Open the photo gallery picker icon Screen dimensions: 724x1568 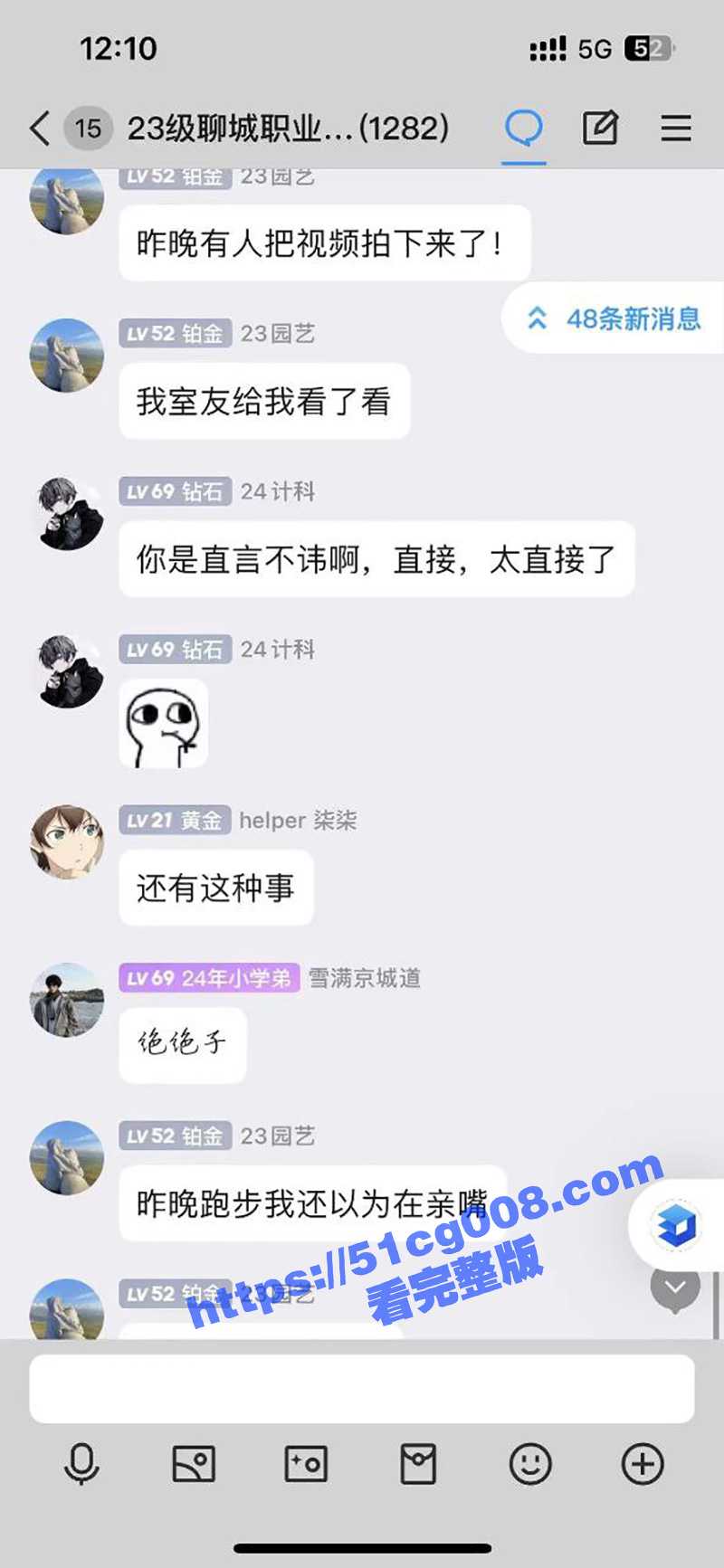point(194,1464)
